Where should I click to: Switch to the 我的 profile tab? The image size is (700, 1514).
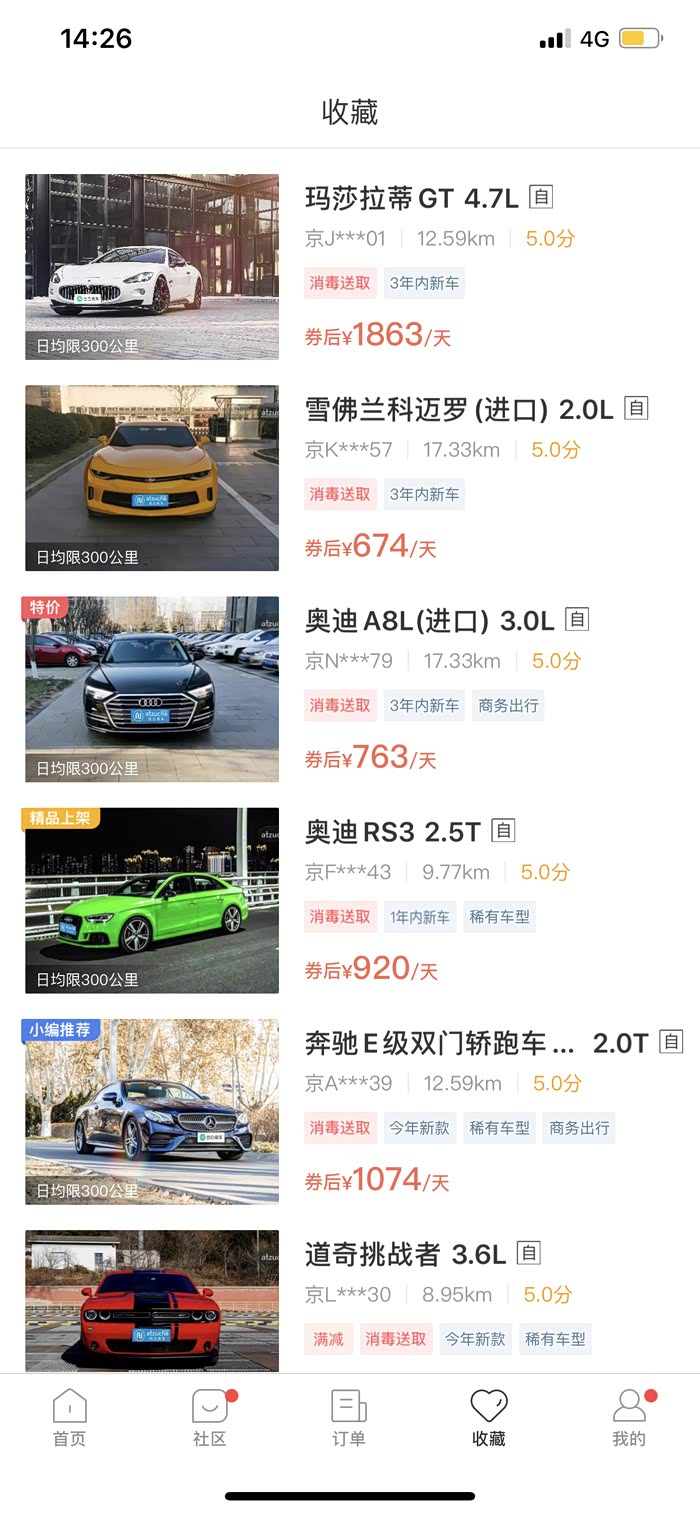pyautogui.click(x=629, y=1417)
